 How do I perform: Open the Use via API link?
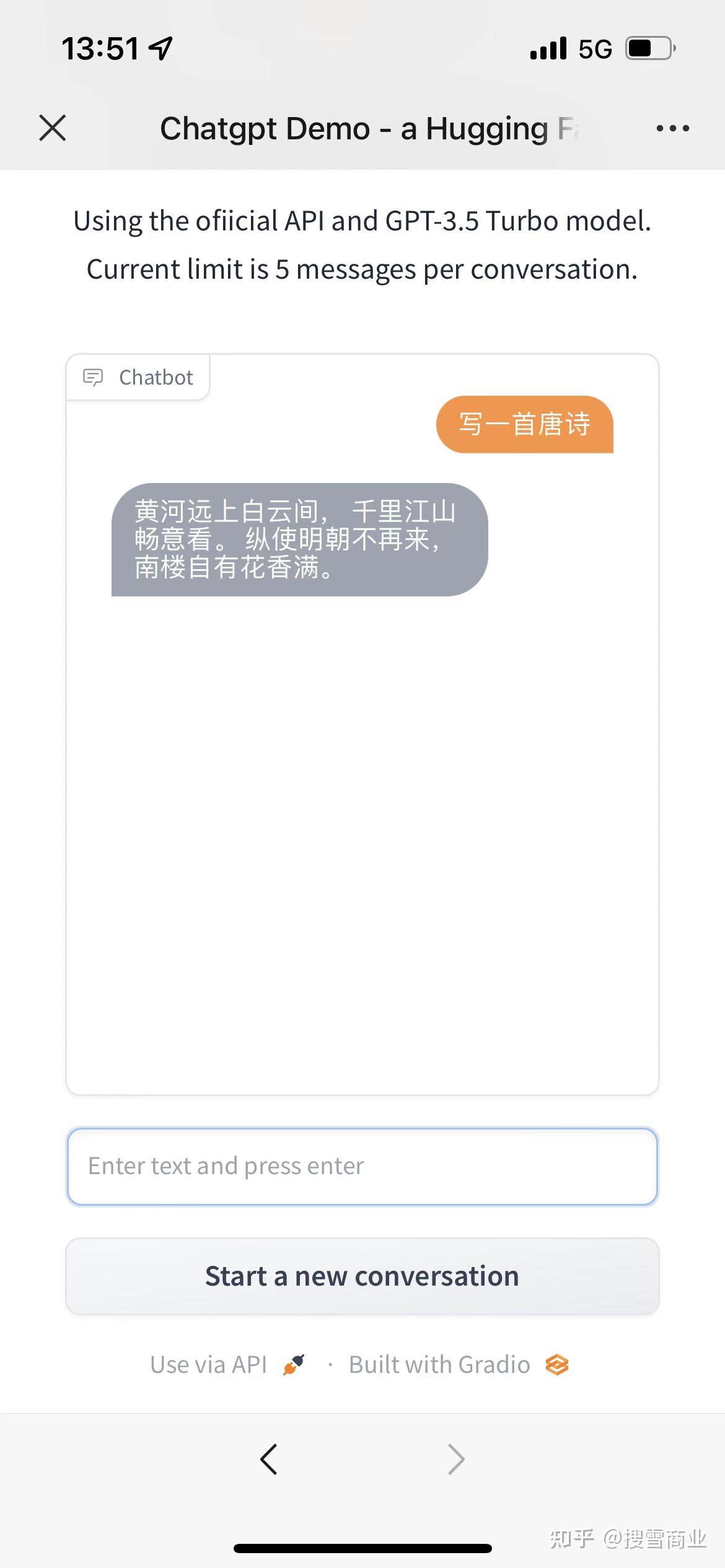click(208, 1364)
